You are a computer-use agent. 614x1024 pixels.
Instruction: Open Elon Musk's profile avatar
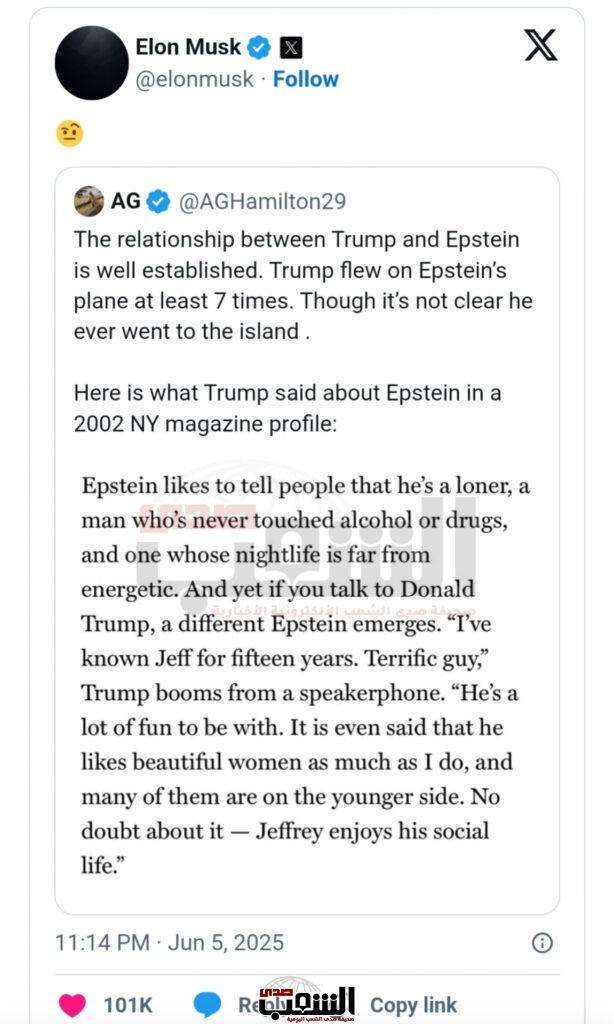coord(90,62)
